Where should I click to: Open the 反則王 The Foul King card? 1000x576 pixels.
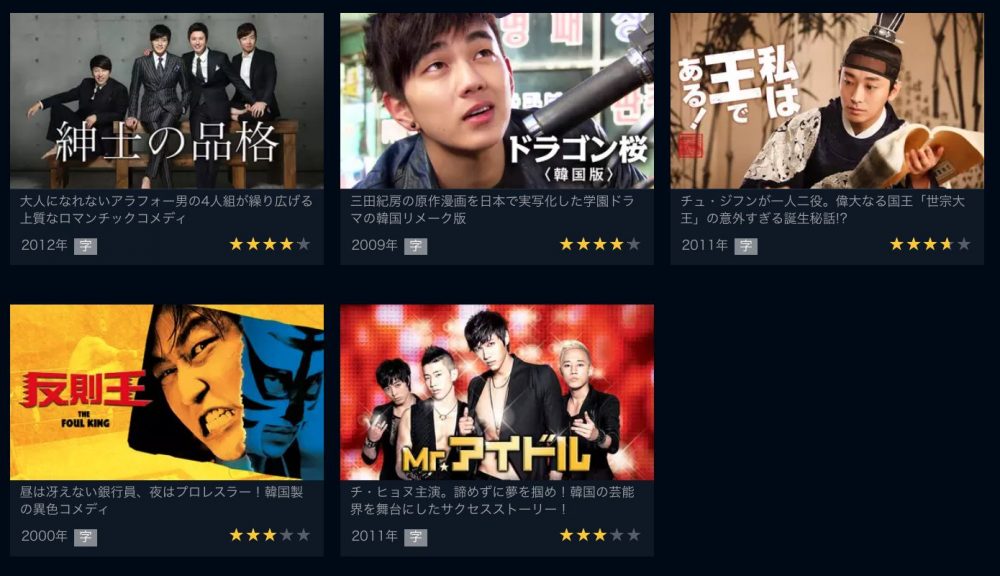coord(167,393)
